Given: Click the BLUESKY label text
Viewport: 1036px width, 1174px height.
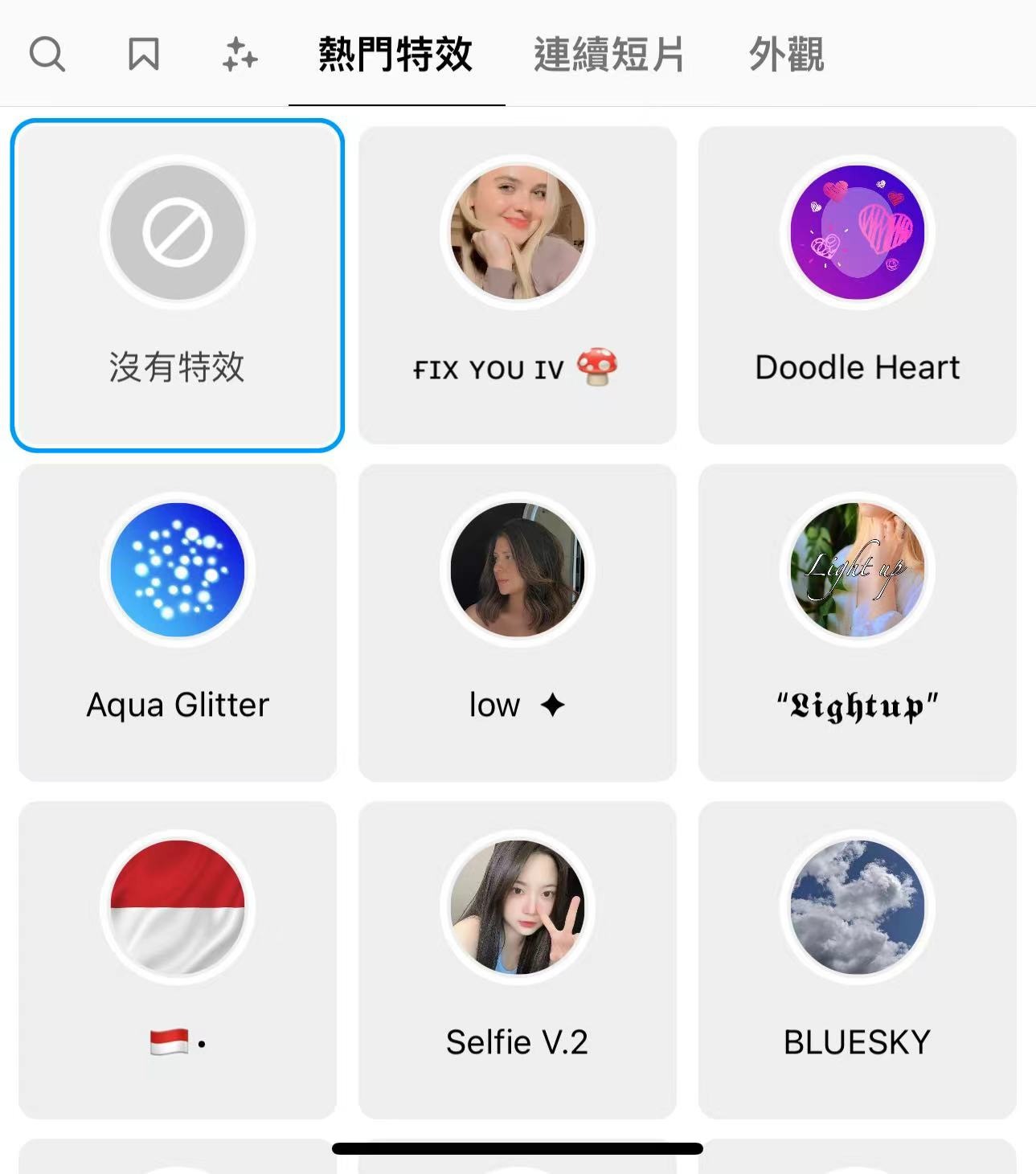Looking at the screenshot, I should 857,1042.
